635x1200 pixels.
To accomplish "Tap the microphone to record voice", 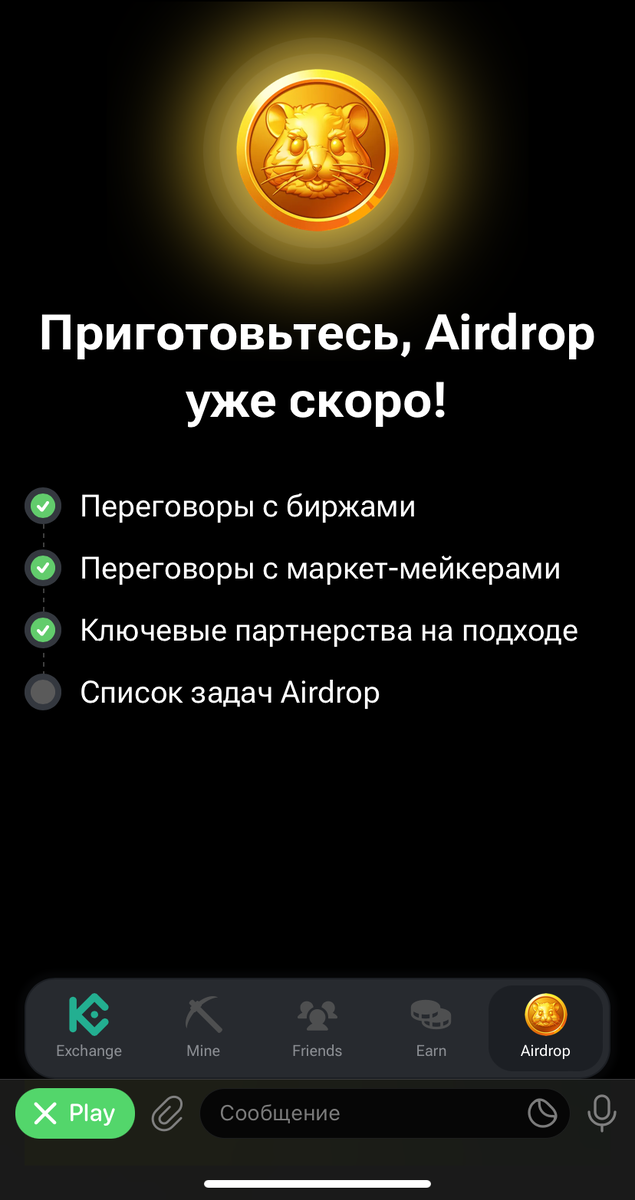I will 601,1113.
